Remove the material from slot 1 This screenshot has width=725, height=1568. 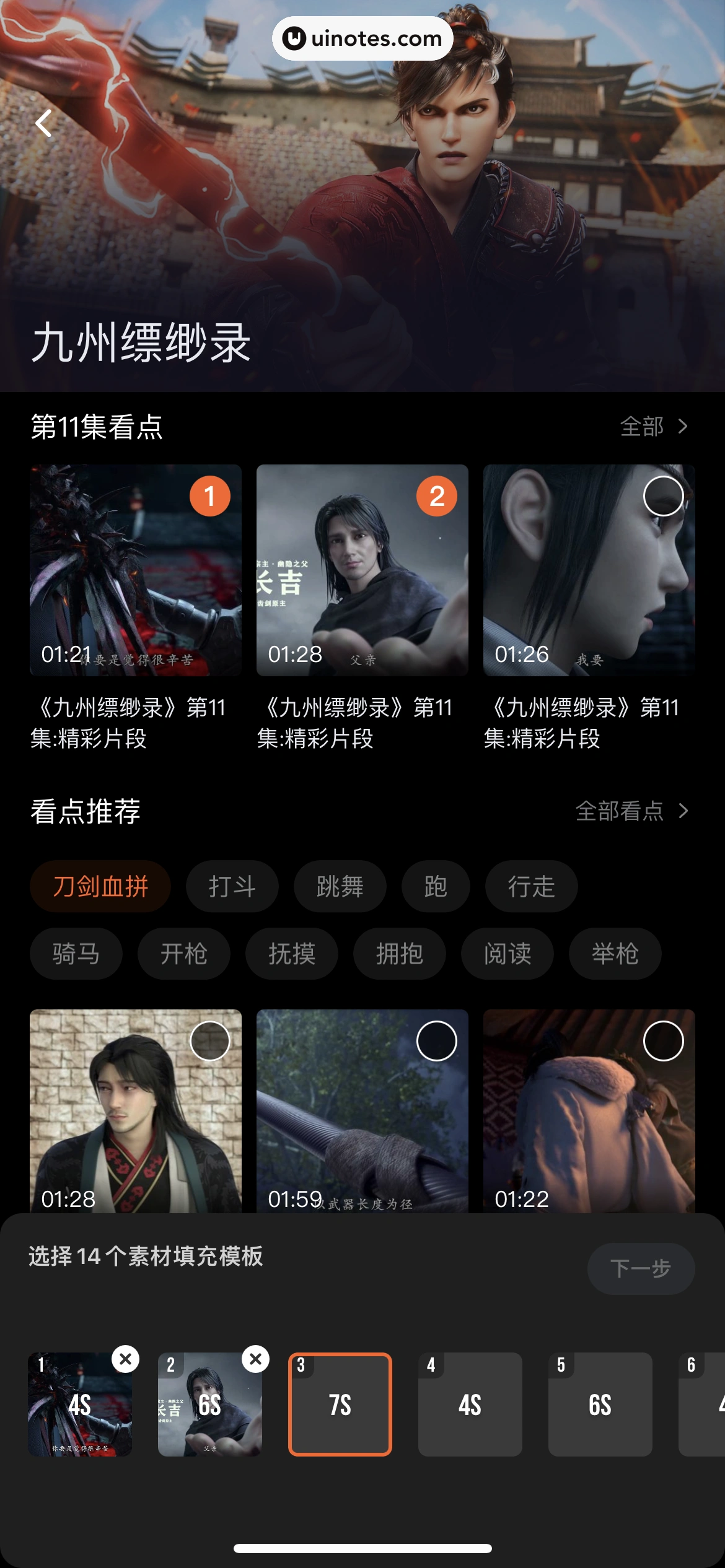coord(125,1359)
